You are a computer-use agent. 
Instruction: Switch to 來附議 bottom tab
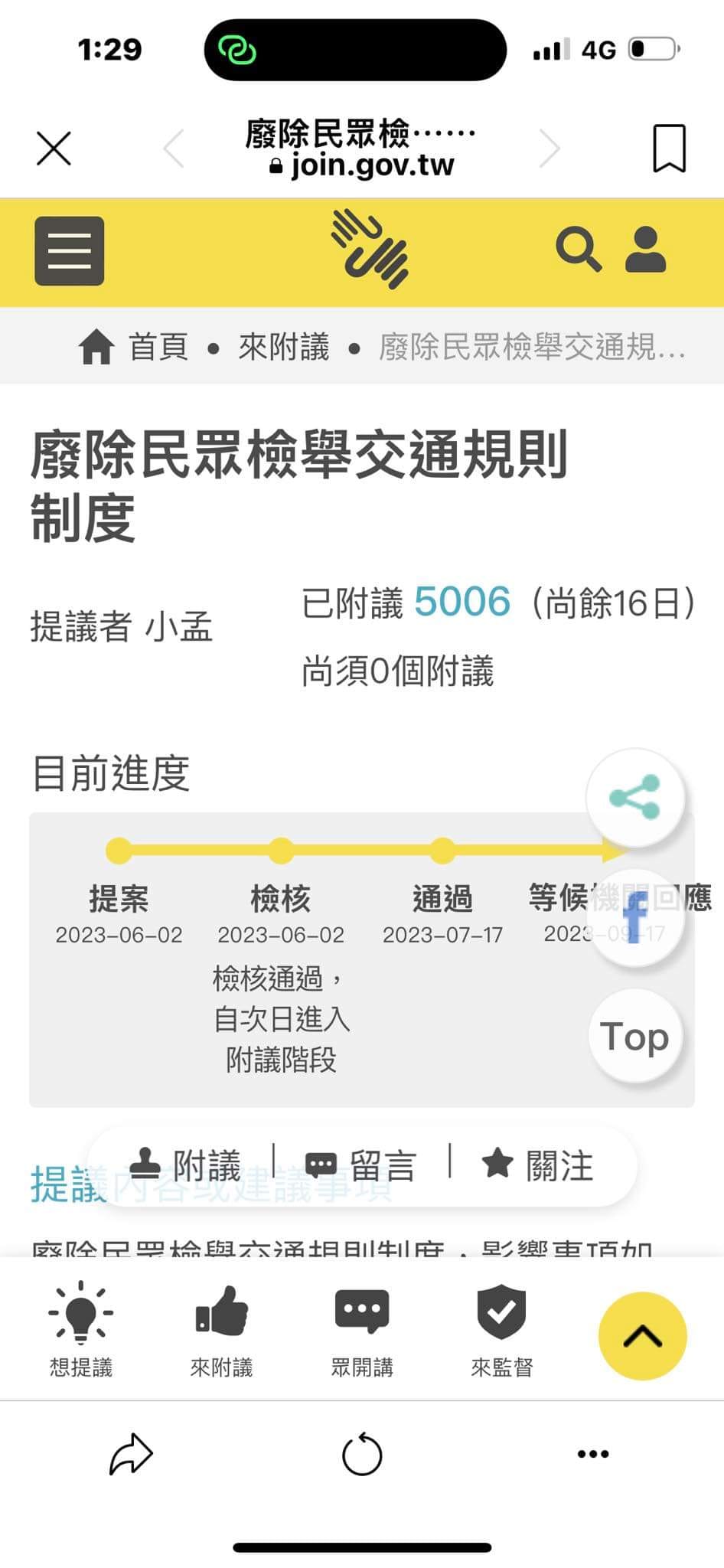221,1330
